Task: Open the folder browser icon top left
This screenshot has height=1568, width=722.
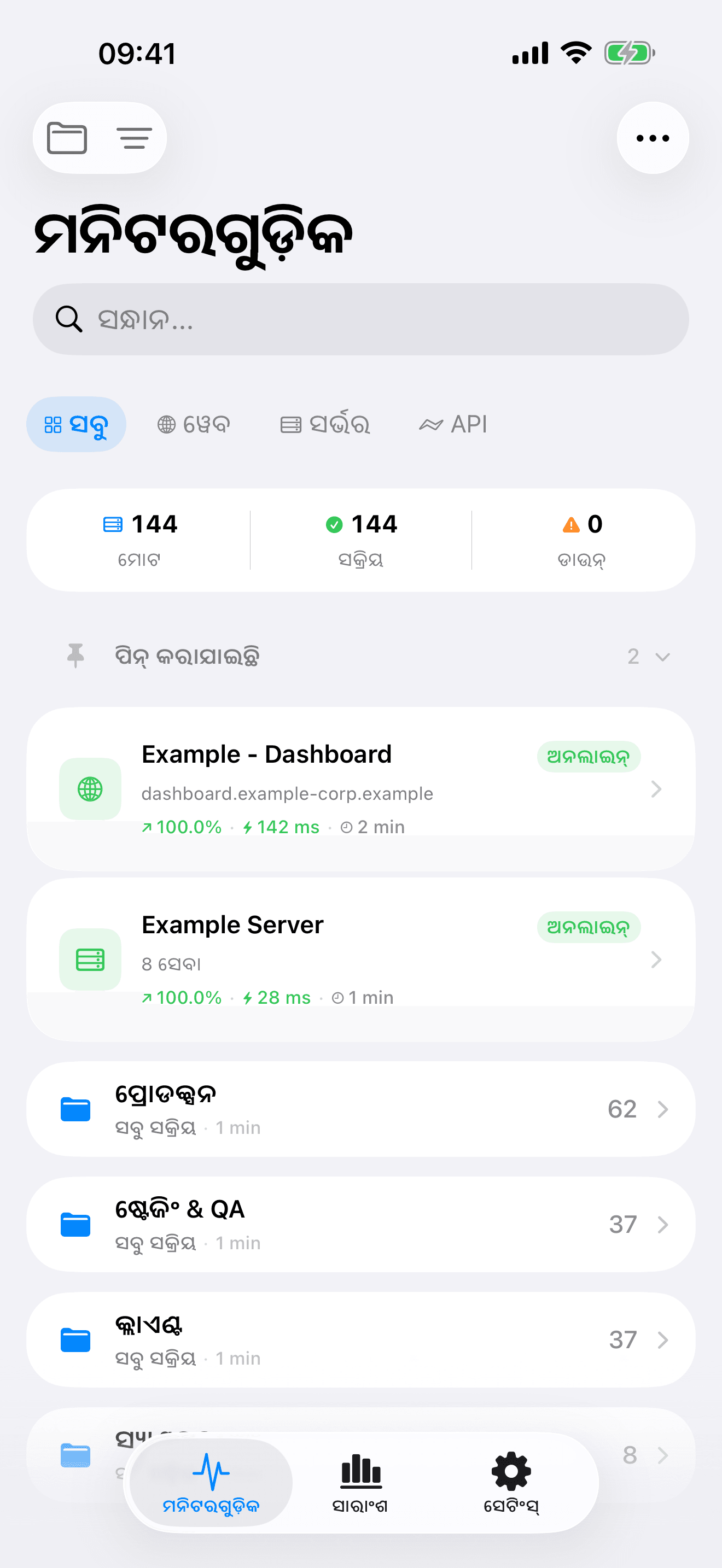Action: point(67,138)
